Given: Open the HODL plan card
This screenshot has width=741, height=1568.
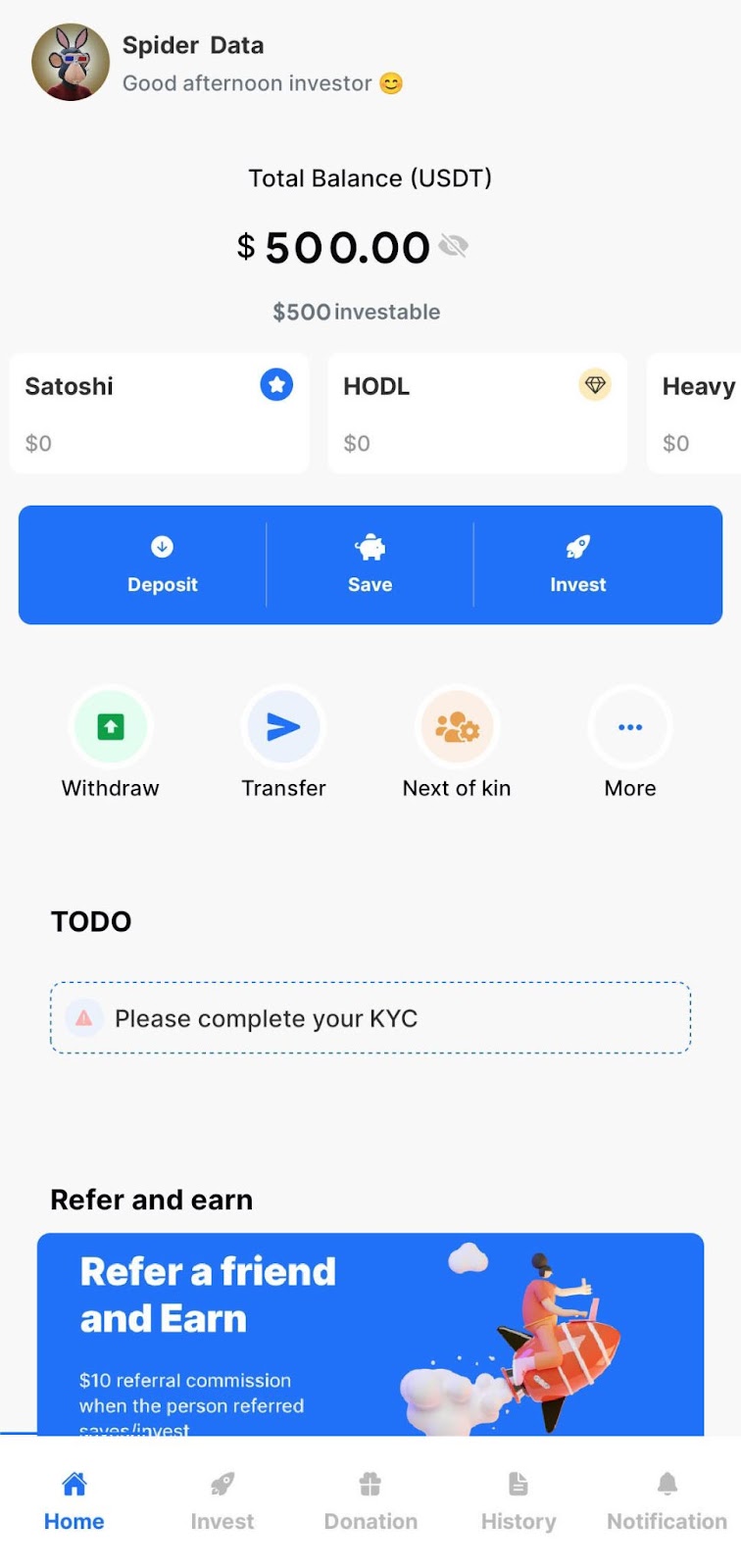Looking at the screenshot, I should [476, 413].
